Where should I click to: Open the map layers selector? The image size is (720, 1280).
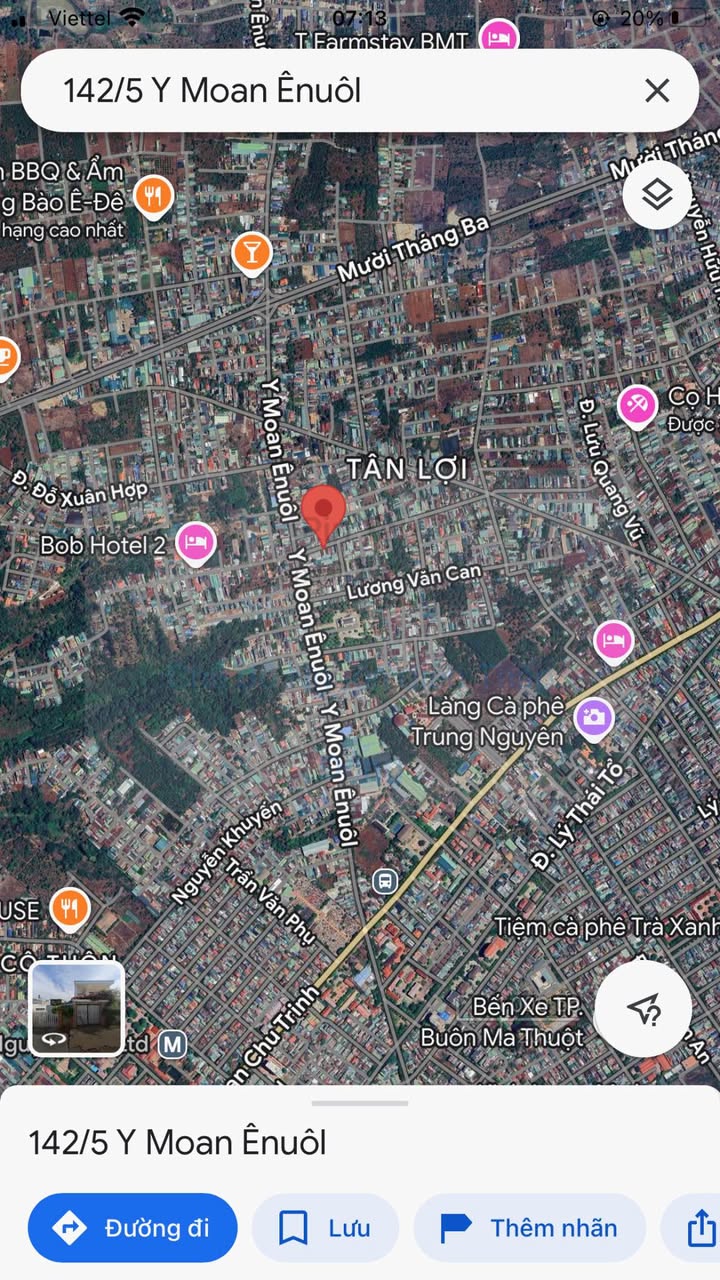pos(657,195)
